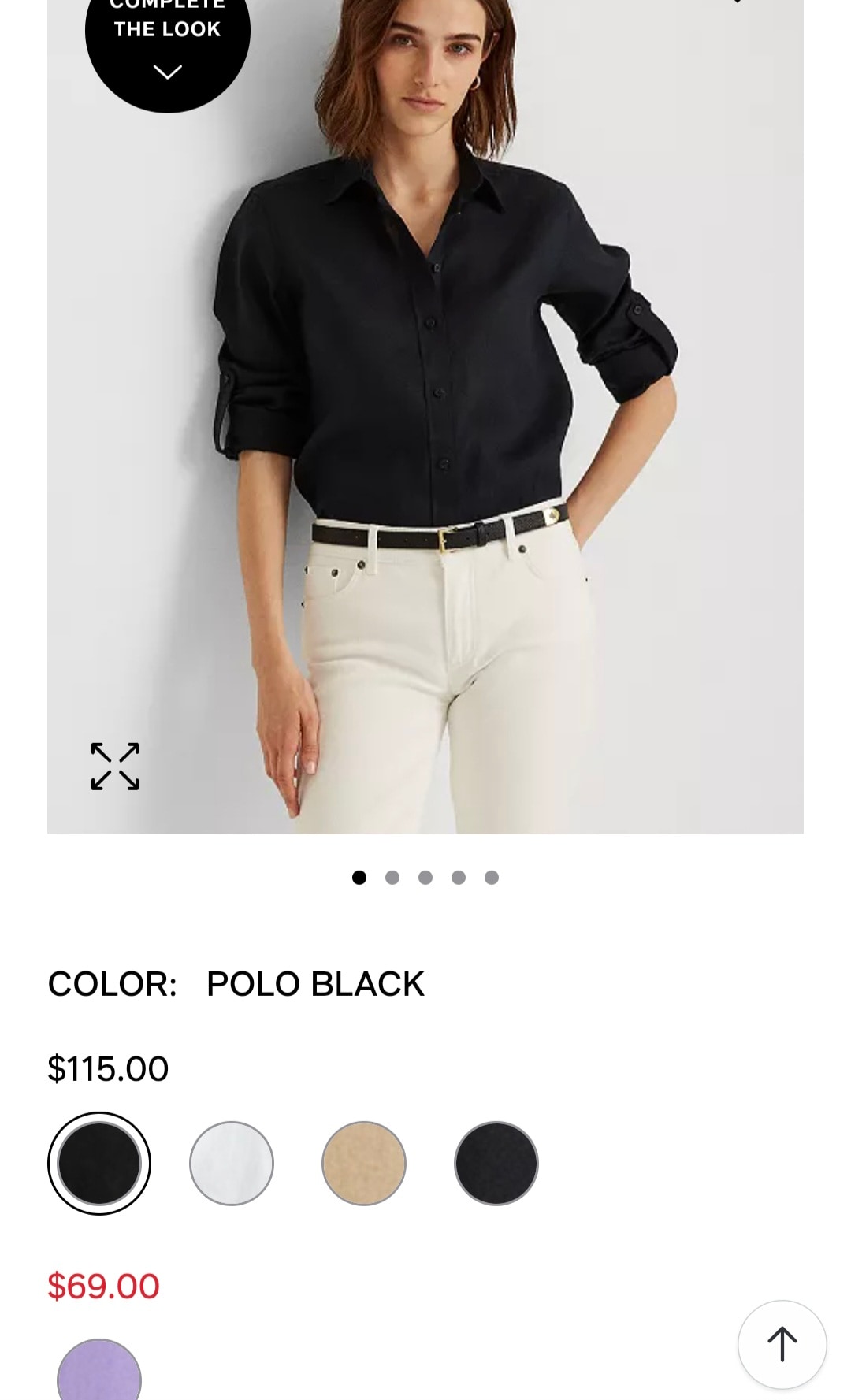The image size is (851, 1400).
Task: Go to the second image indicator dot
Action: 392,878
